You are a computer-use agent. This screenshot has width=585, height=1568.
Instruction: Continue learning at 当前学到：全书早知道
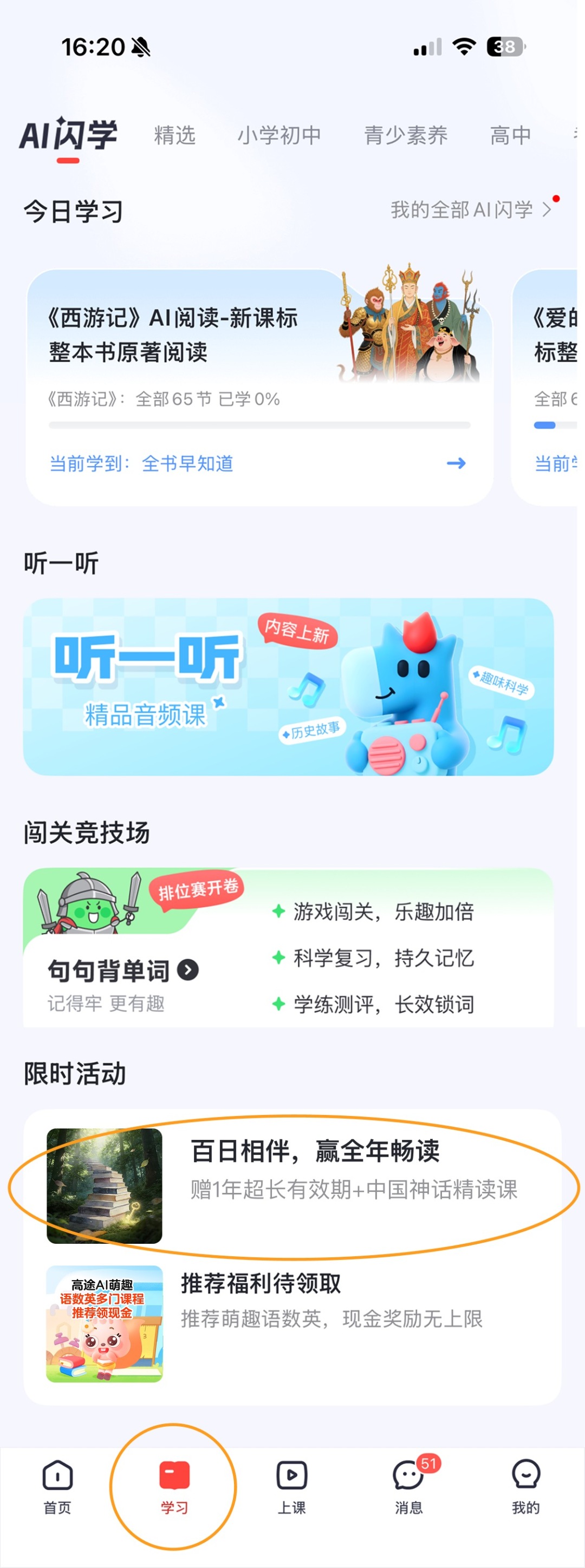(x=256, y=464)
